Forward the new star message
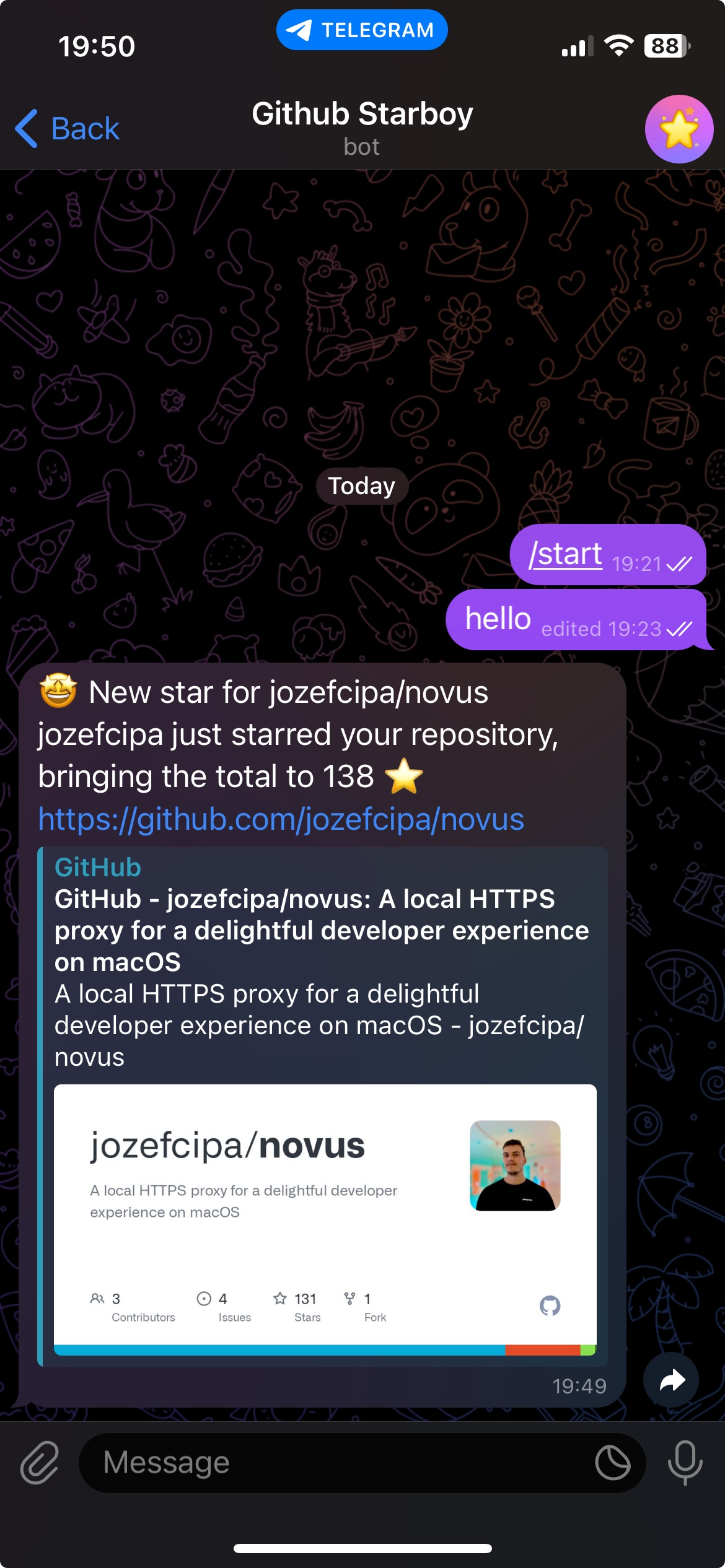This screenshot has width=725, height=1568. (671, 1380)
